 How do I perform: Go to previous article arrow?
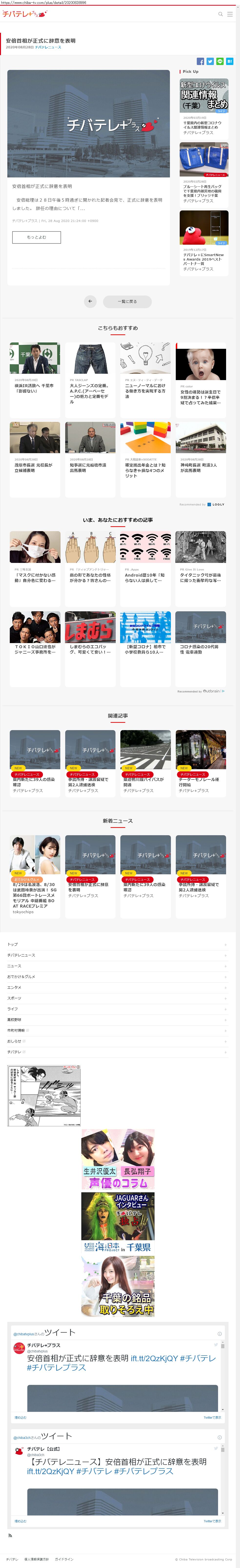click(90, 301)
